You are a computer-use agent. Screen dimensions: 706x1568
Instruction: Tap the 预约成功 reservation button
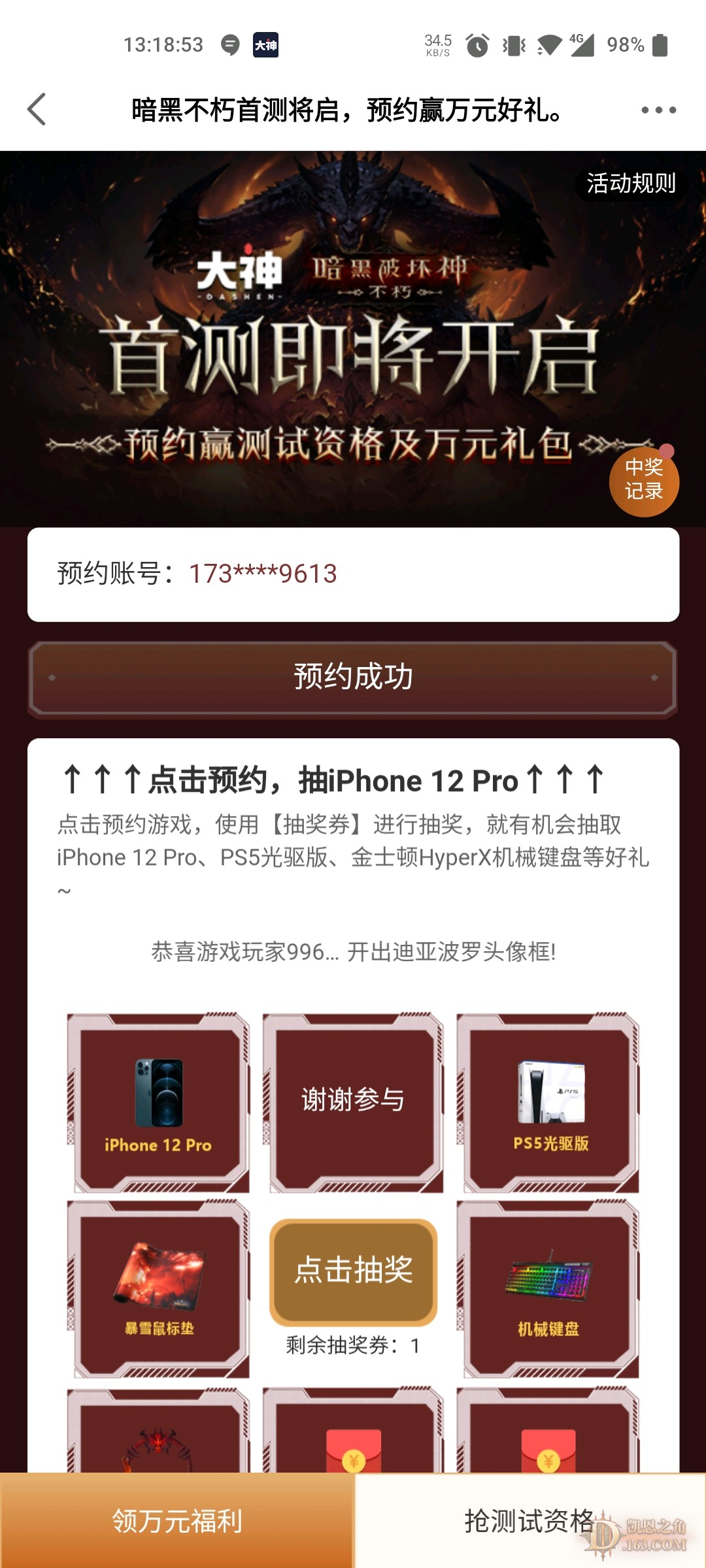[x=353, y=677]
